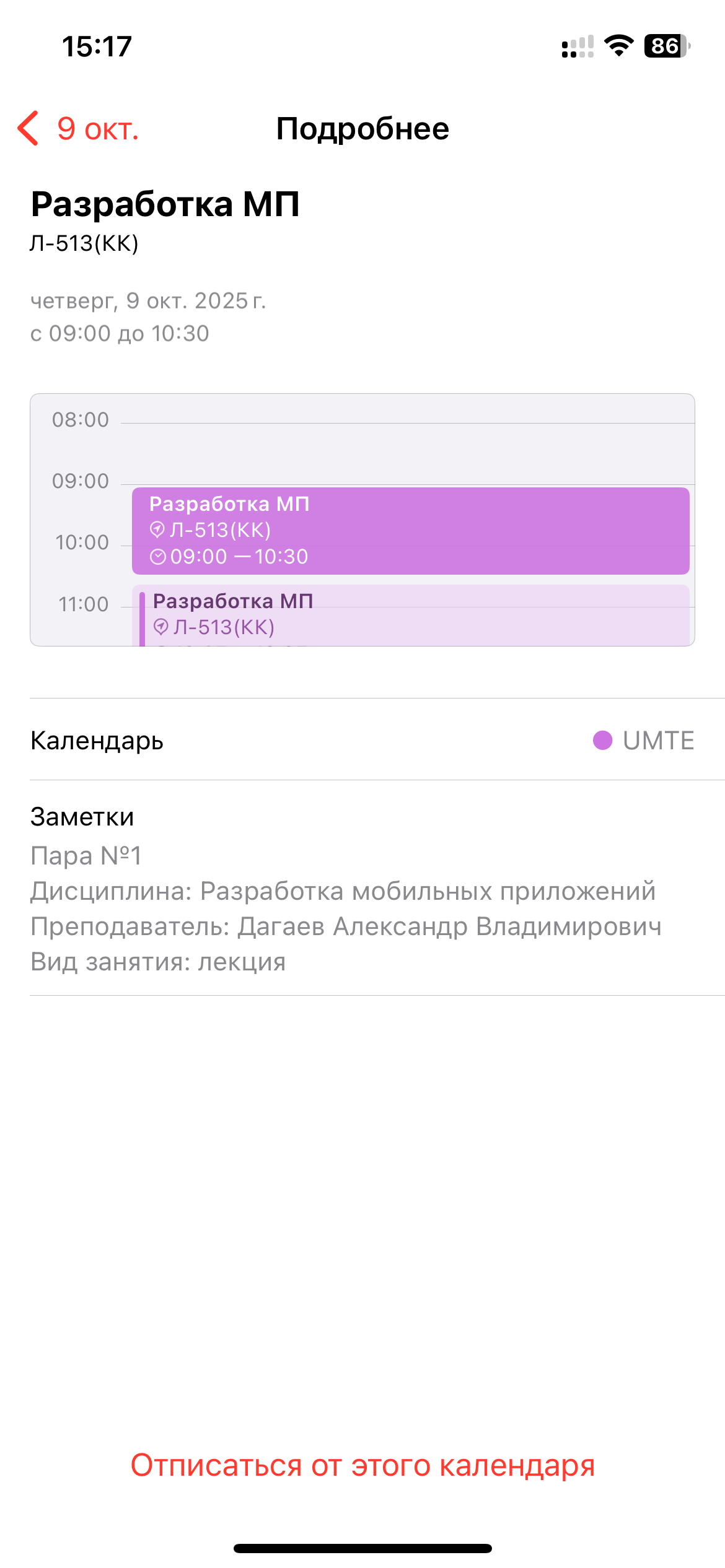Tap the Календарь row
725x1568 pixels.
97,739
